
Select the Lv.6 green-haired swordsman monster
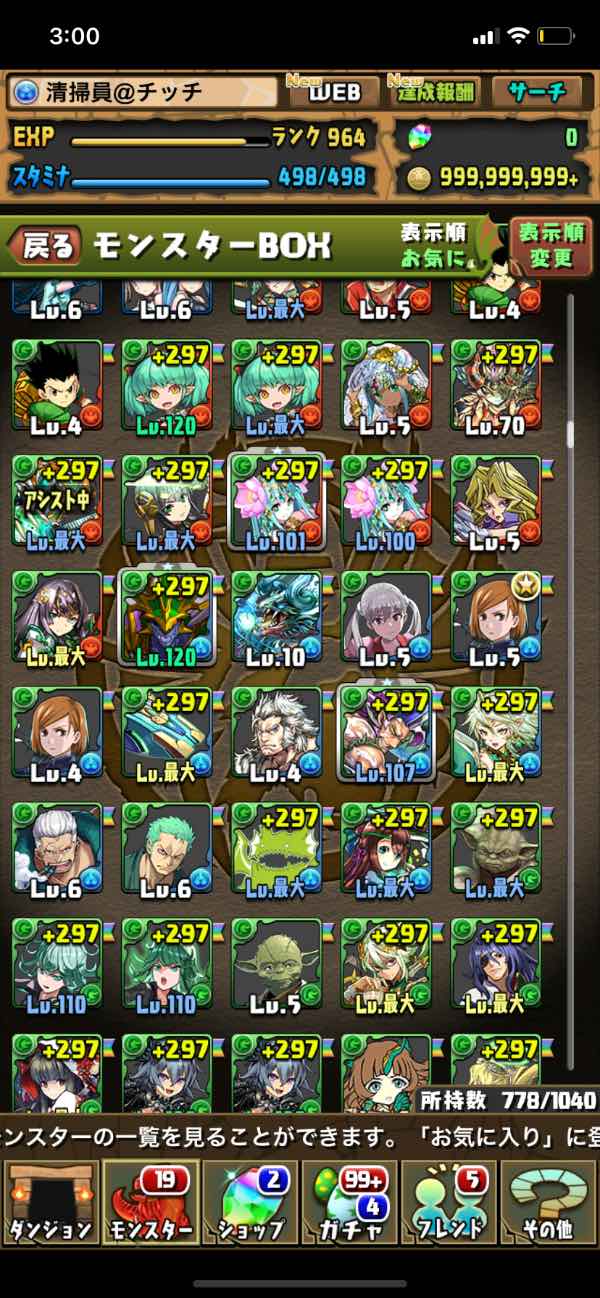coord(167,848)
